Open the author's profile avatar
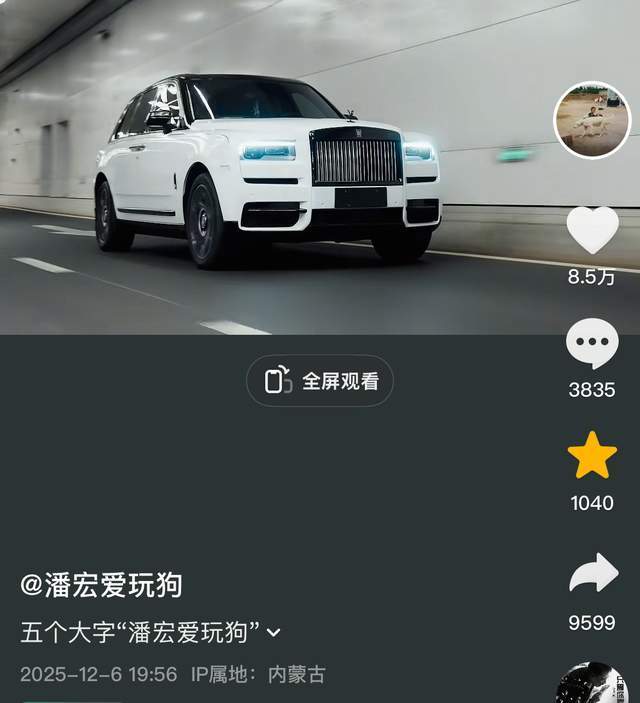Image resolution: width=640 pixels, height=703 pixels. (592, 120)
